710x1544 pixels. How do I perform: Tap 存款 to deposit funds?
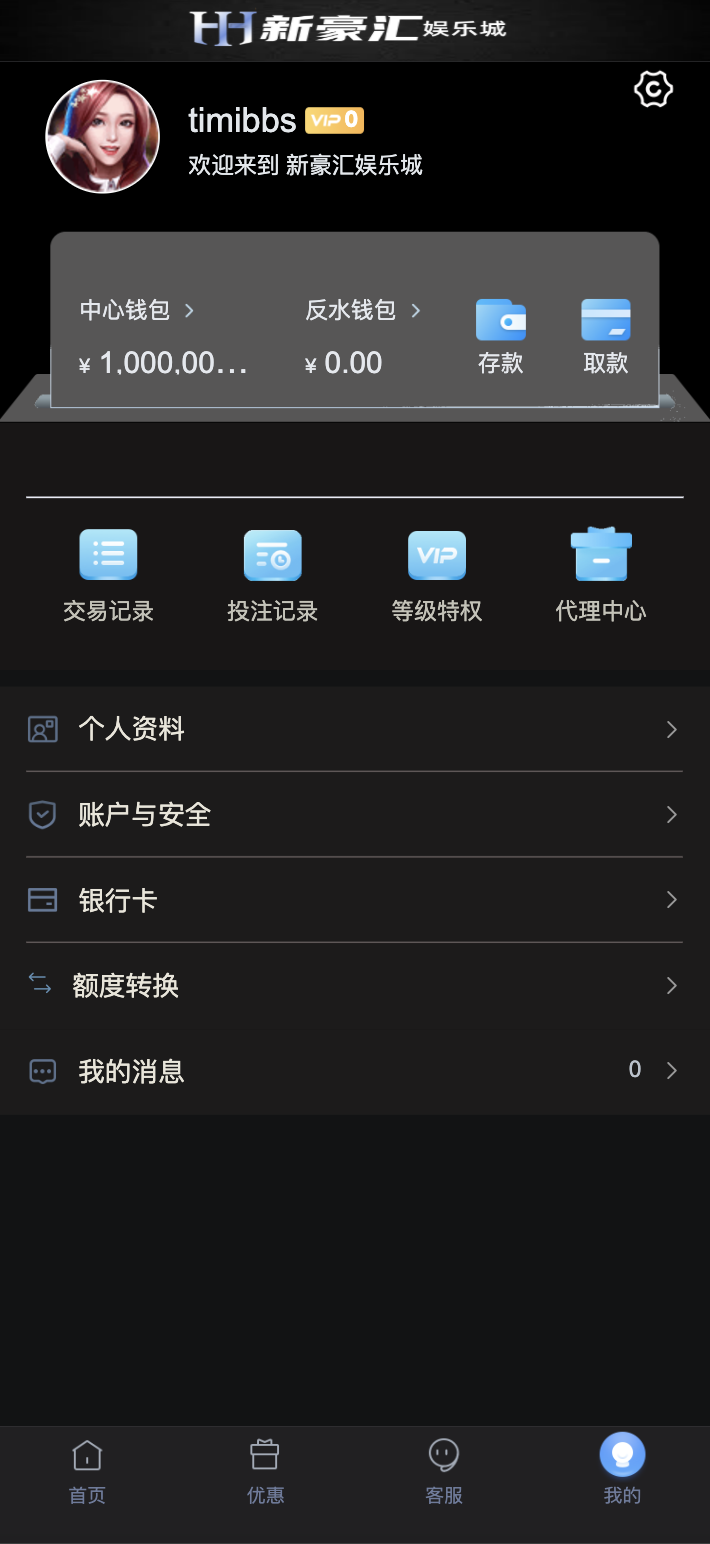pyautogui.click(x=500, y=337)
